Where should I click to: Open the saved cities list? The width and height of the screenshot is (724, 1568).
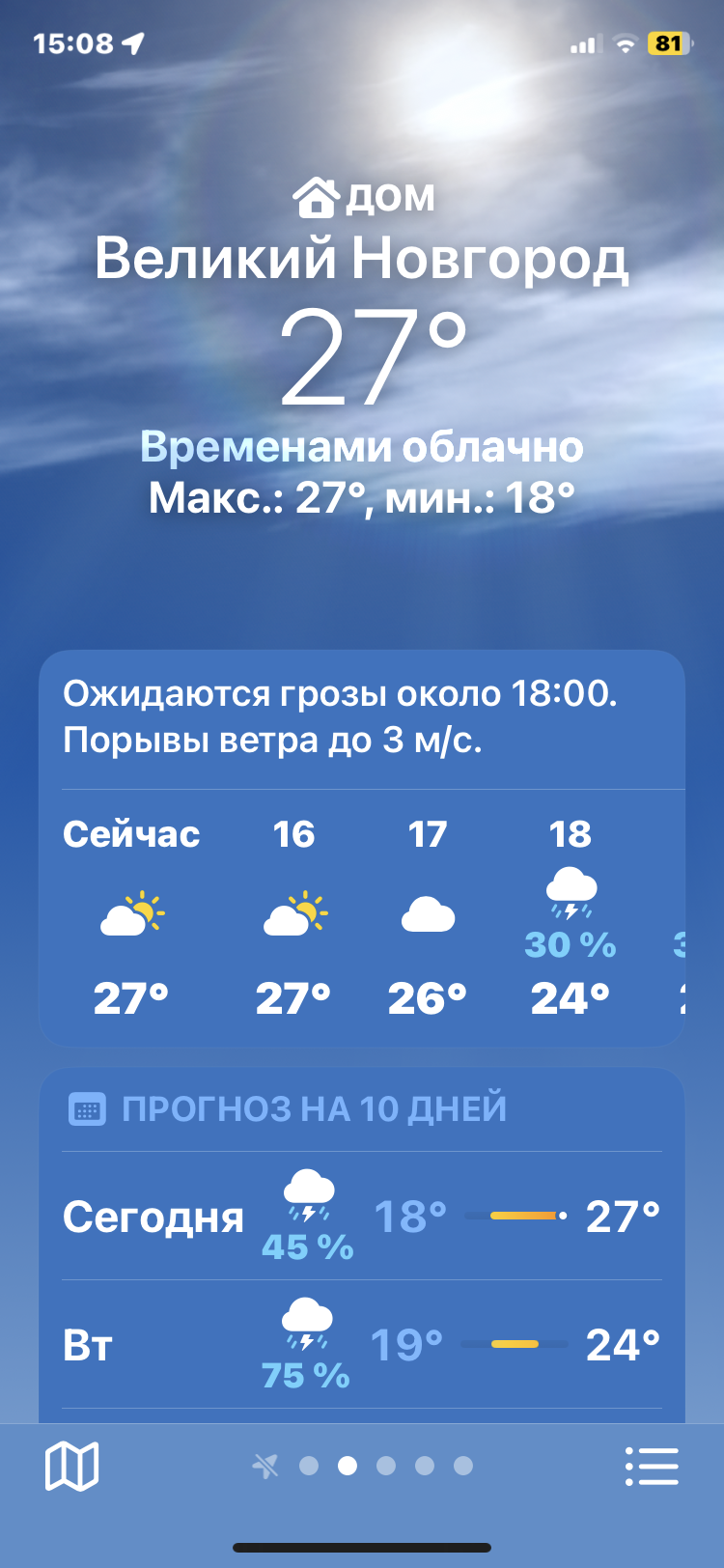[652, 1466]
